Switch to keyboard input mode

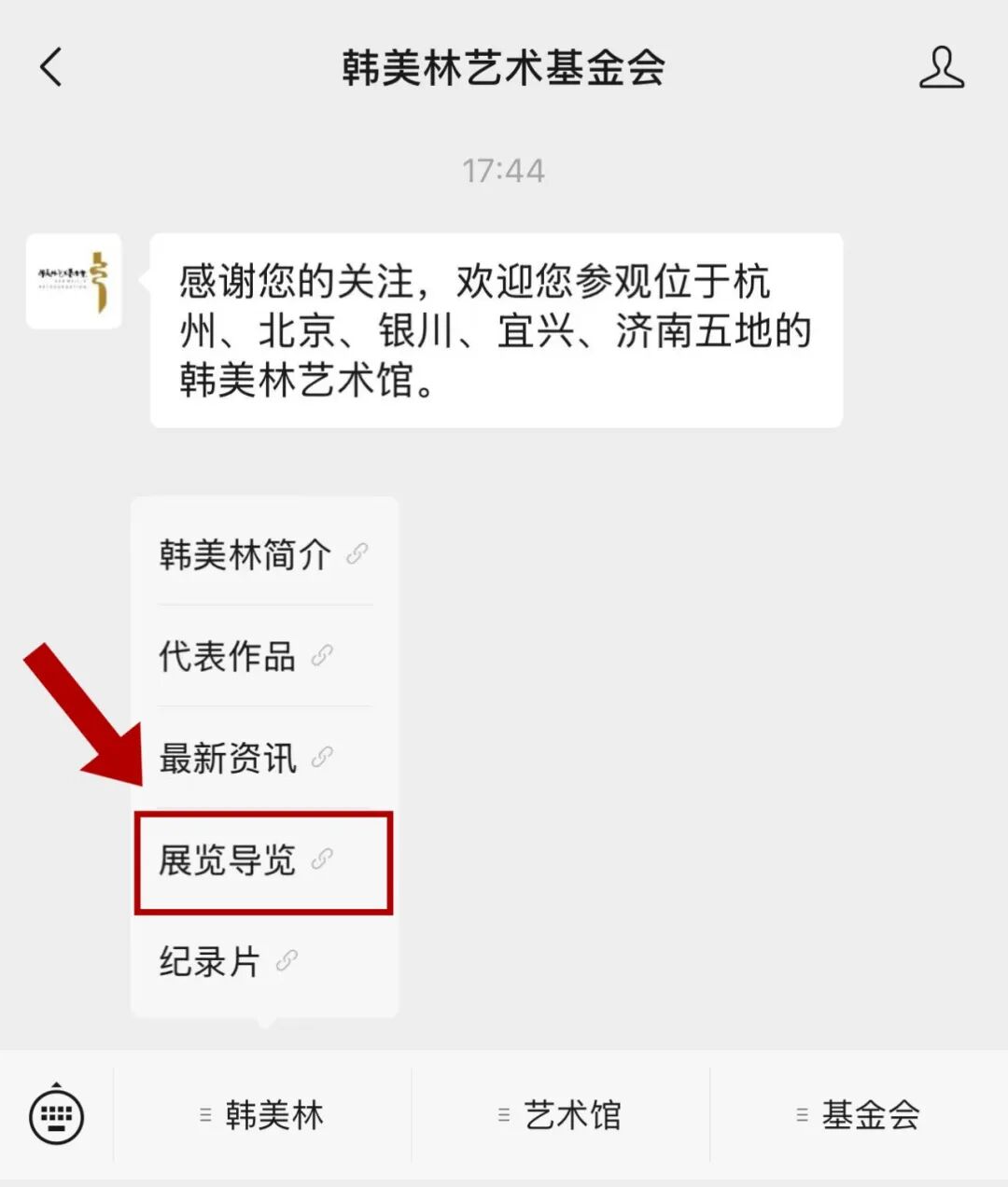(x=57, y=1115)
